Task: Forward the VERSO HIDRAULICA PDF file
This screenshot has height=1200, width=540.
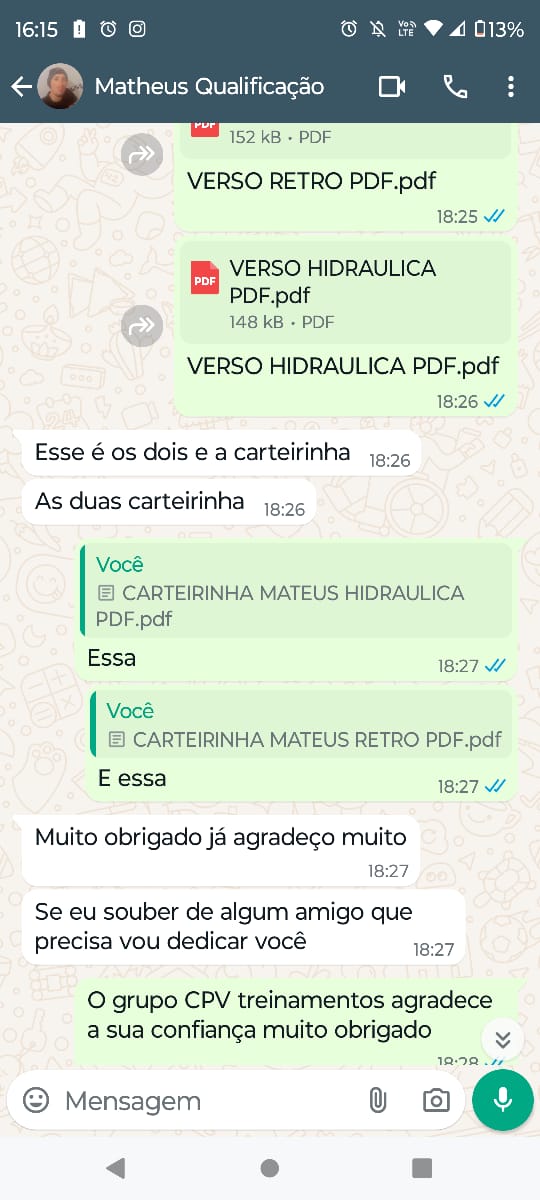Action: tap(142, 325)
